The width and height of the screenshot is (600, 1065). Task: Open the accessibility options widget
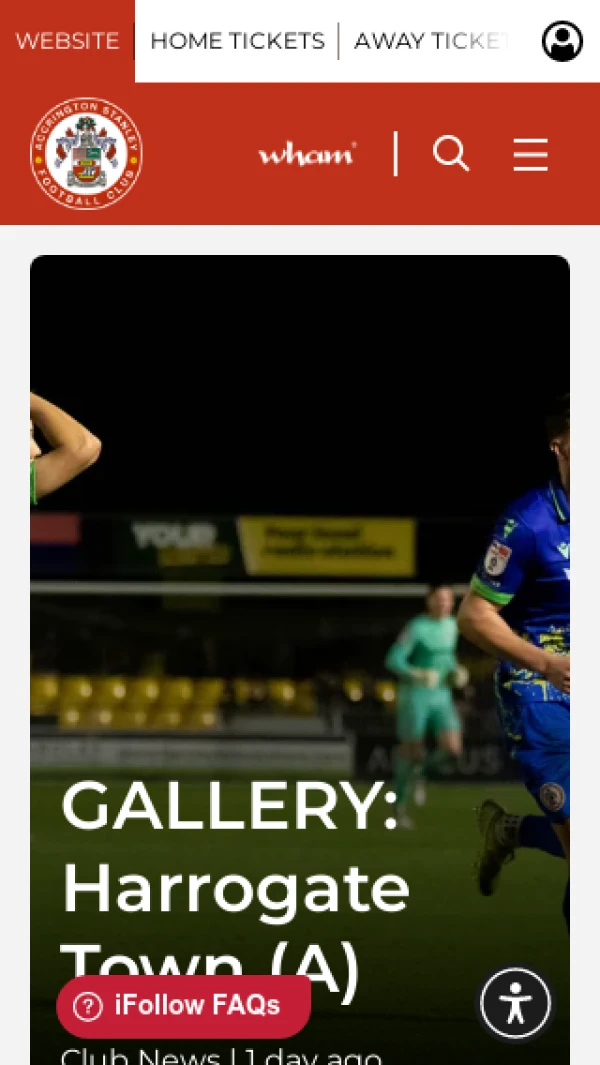[515, 1003]
